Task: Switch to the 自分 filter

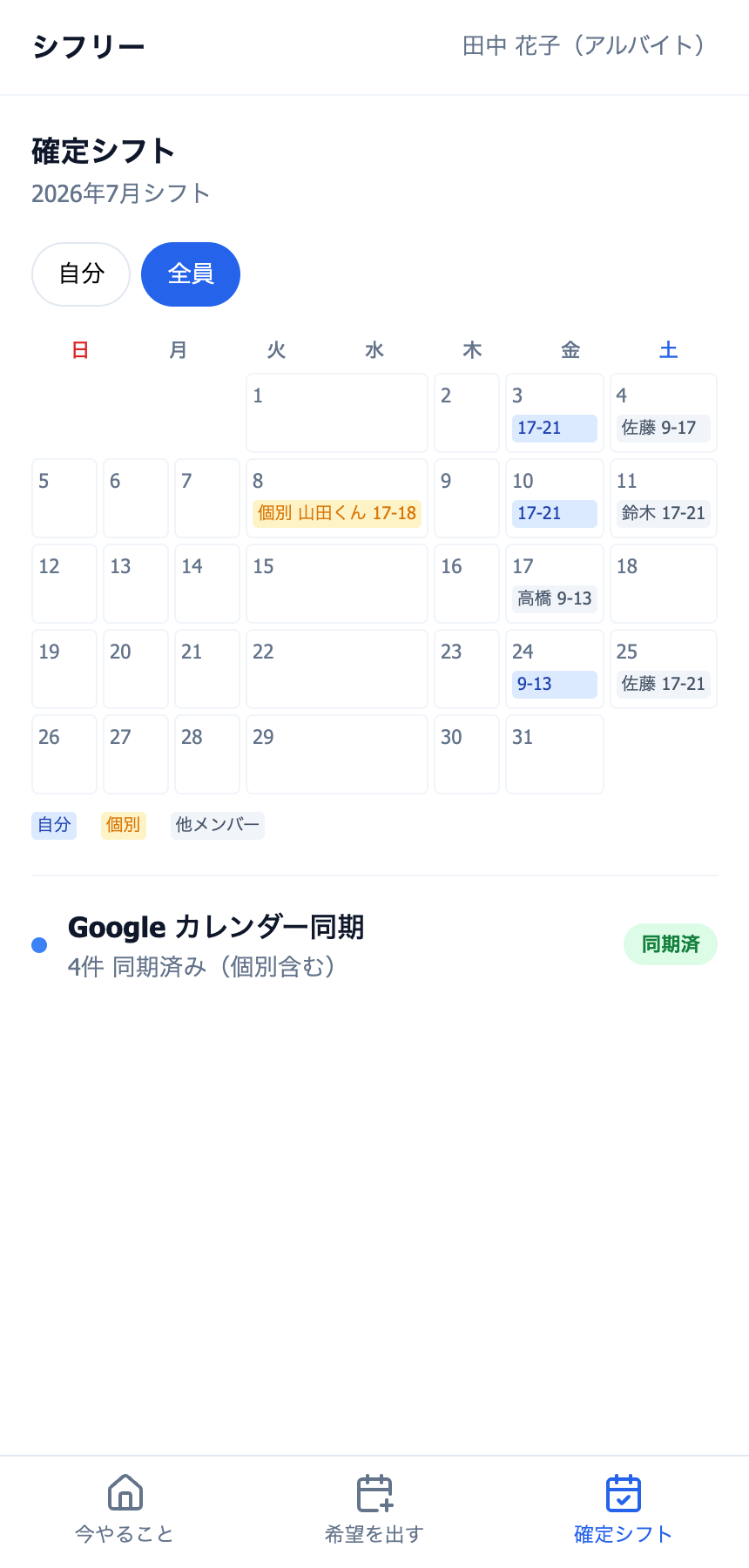Action: pos(81,274)
